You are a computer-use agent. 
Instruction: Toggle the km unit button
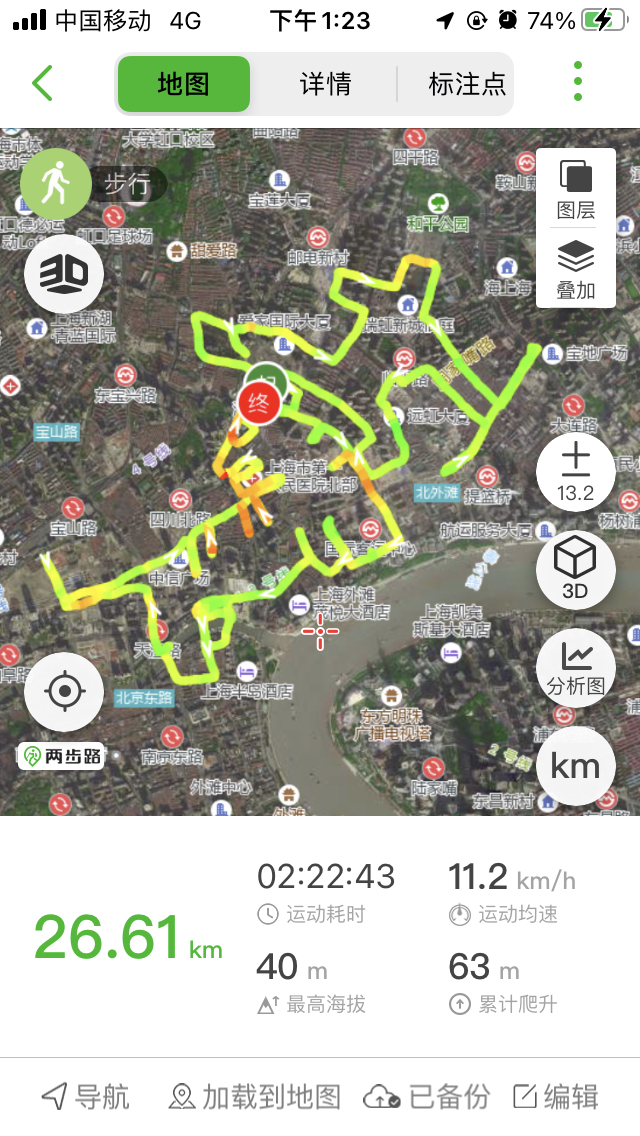coord(575,766)
